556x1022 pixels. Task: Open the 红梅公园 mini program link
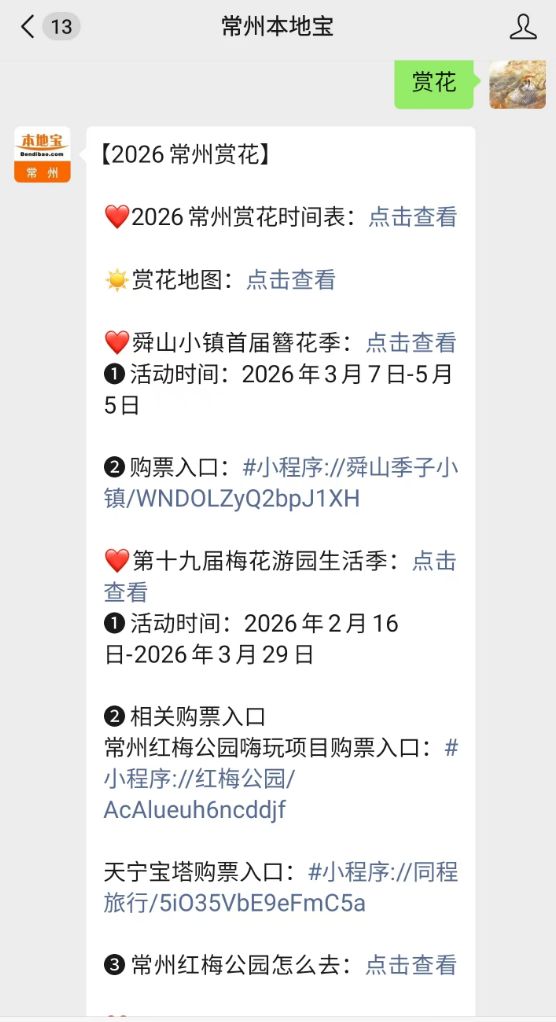281,779
